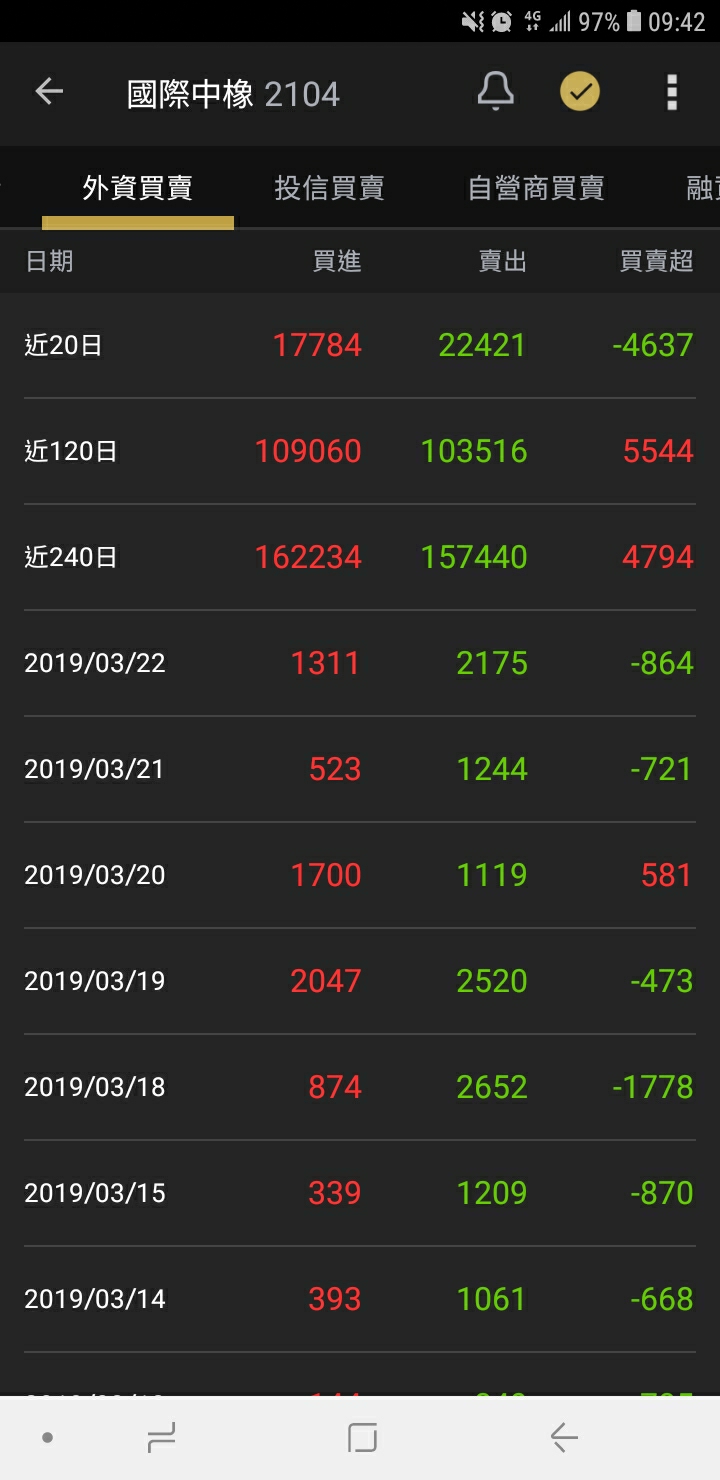The height and width of the screenshot is (1480, 720).
Task: Select the 外資買賣 tab
Action: [x=138, y=188]
